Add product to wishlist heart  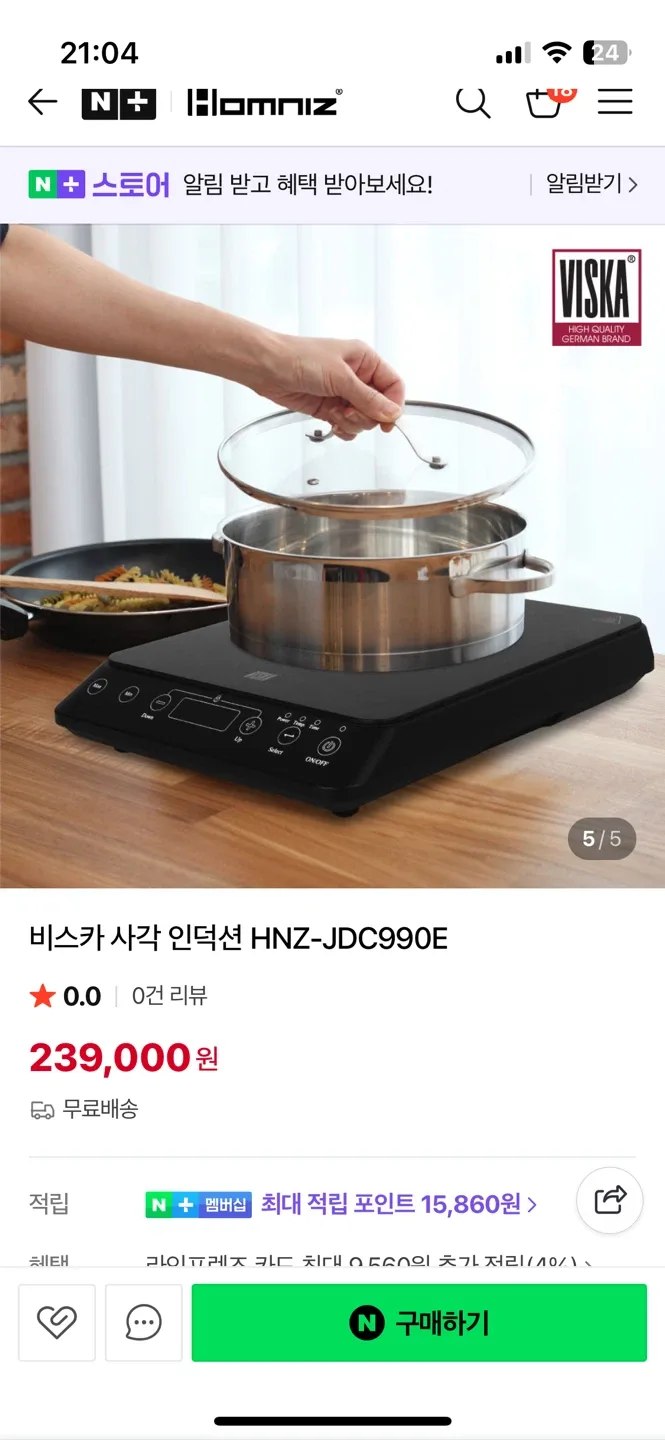click(57, 1323)
